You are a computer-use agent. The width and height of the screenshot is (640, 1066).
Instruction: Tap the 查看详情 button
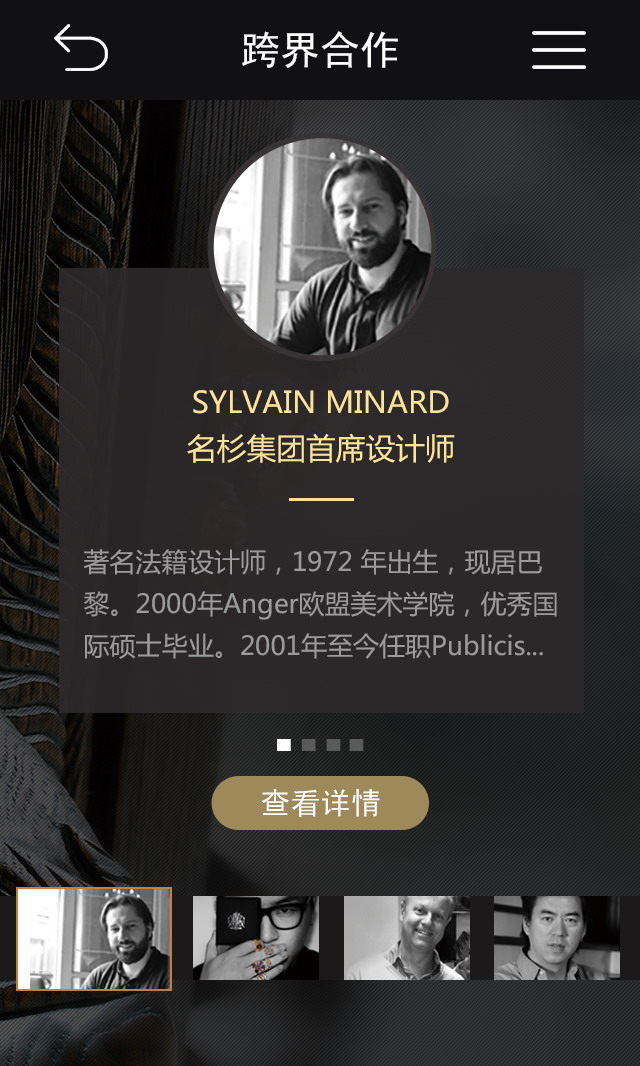click(320, 803)
